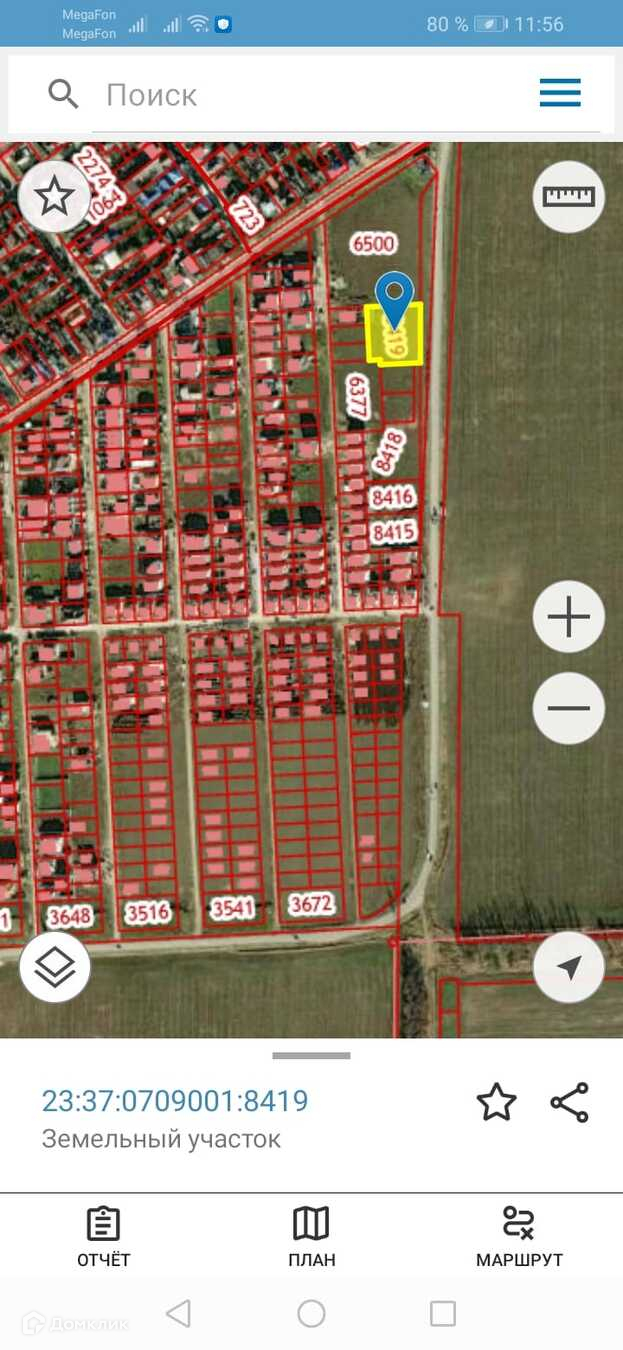This screenshot has height=1350, width=623.
Task: Center map on my location
Action: [568, 967]
